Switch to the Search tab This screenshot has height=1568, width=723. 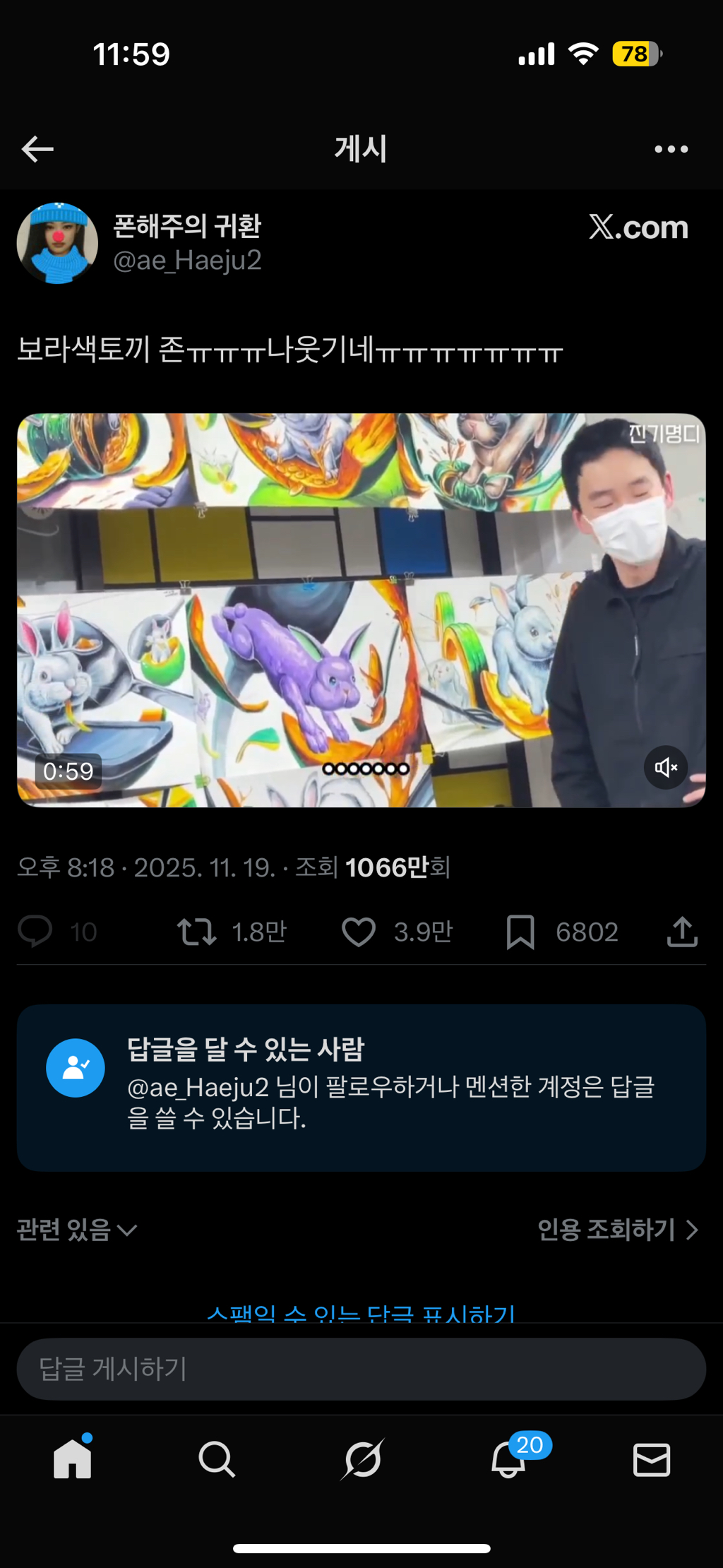click(x=217, y=1459)
